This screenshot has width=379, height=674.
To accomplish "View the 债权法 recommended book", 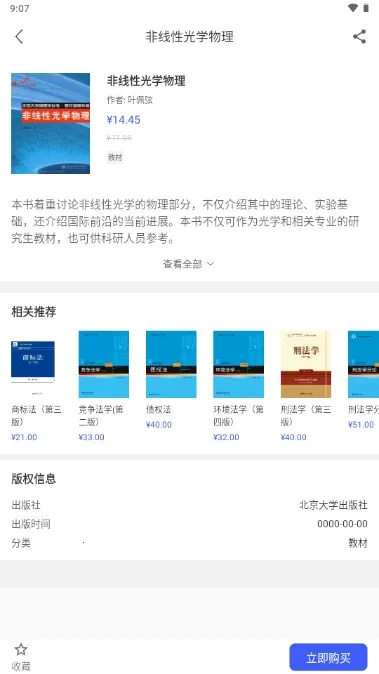I will click(x=171, y=380).
